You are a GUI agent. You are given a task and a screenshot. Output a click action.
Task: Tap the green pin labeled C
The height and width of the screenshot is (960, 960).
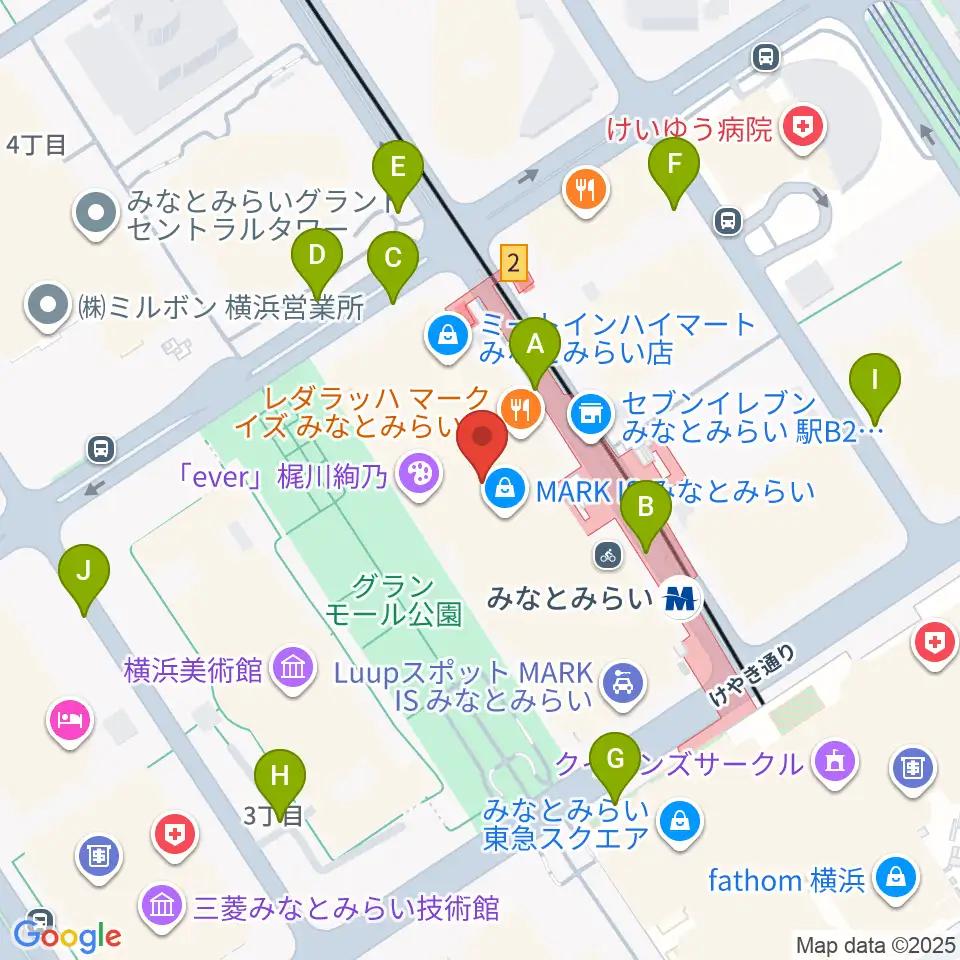click(x=393, y=265)
